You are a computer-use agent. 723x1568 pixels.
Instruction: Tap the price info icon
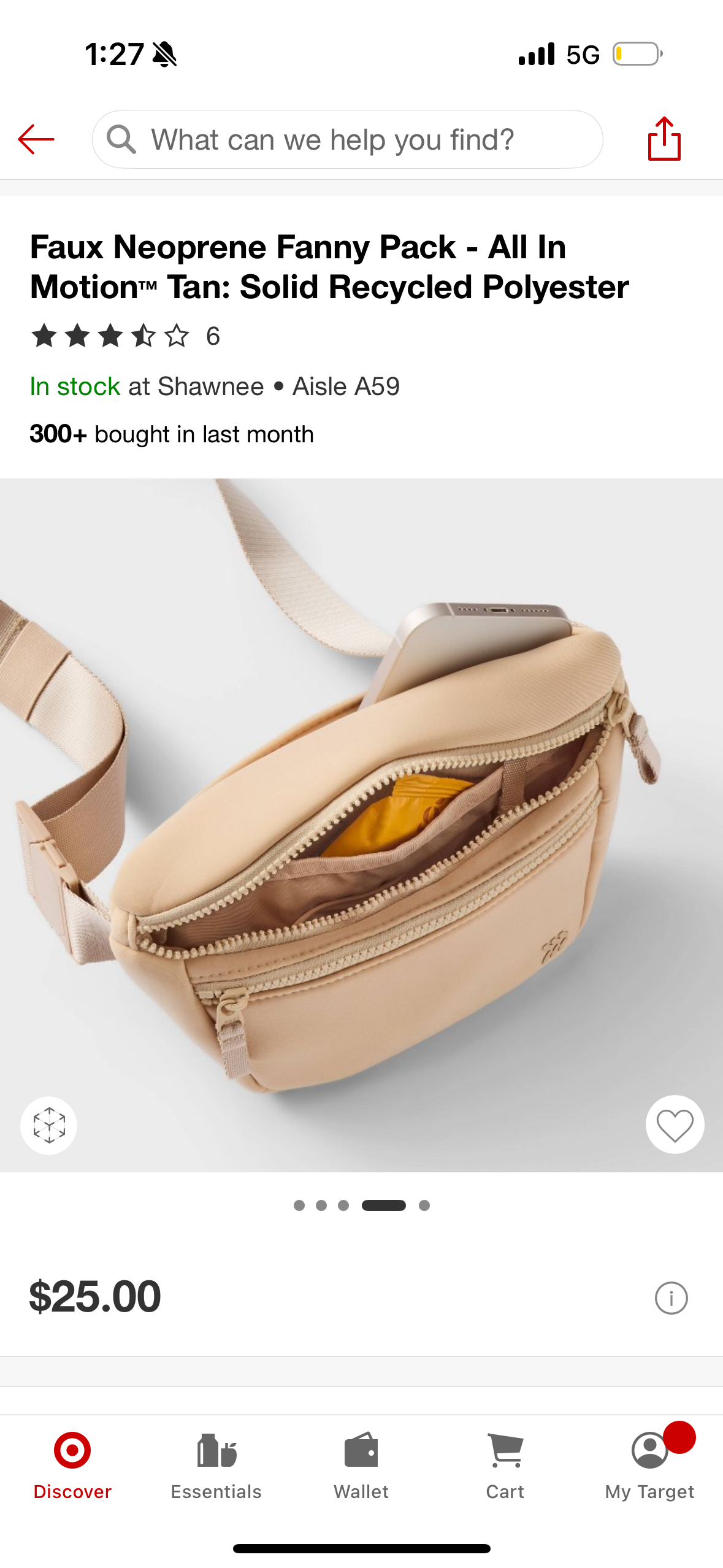[671, 1297]
